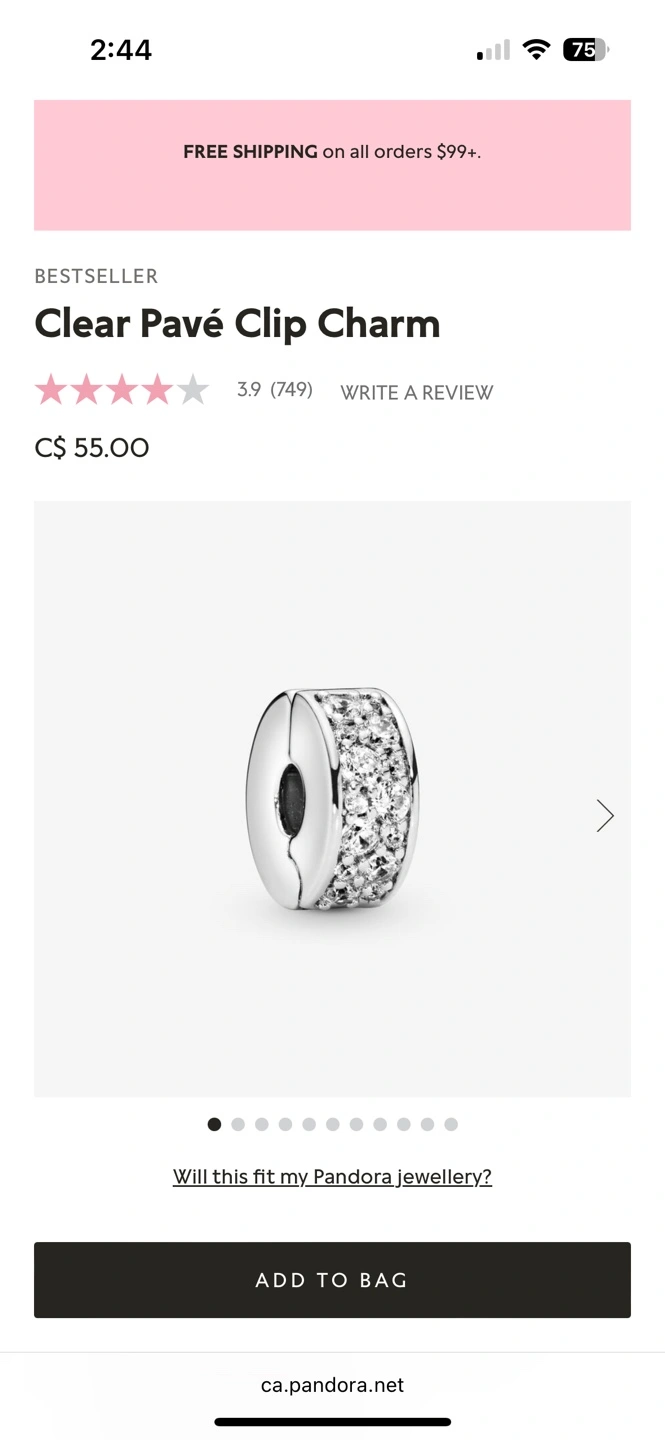Jump to second image dot
665x1440 pixels.
pyautogui.click(x=238, y=1125)
